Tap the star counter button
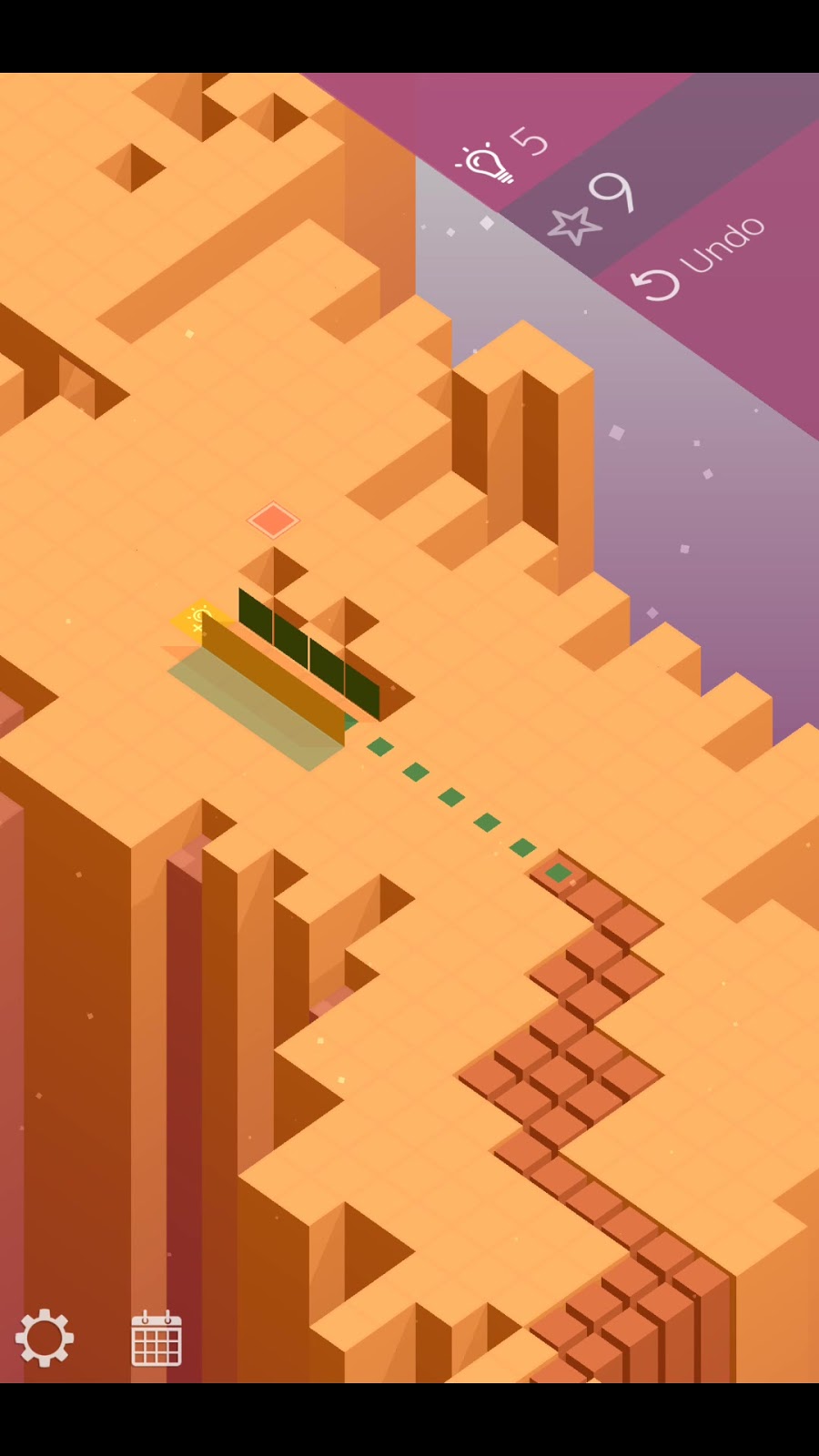819x1456 pixels. [591, 207]
